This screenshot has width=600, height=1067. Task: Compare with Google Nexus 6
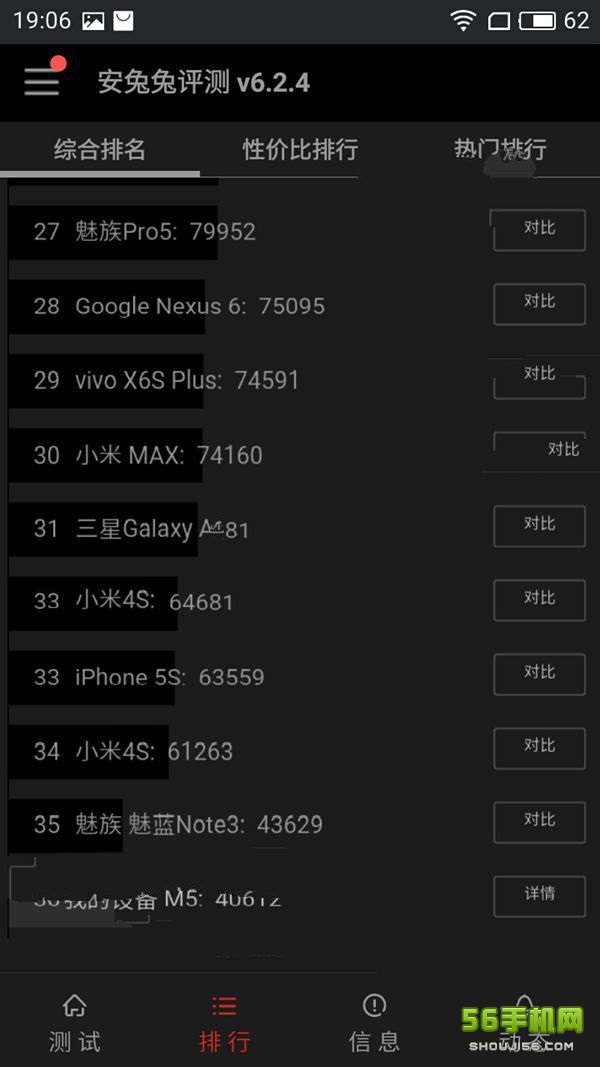coord(539,302)
